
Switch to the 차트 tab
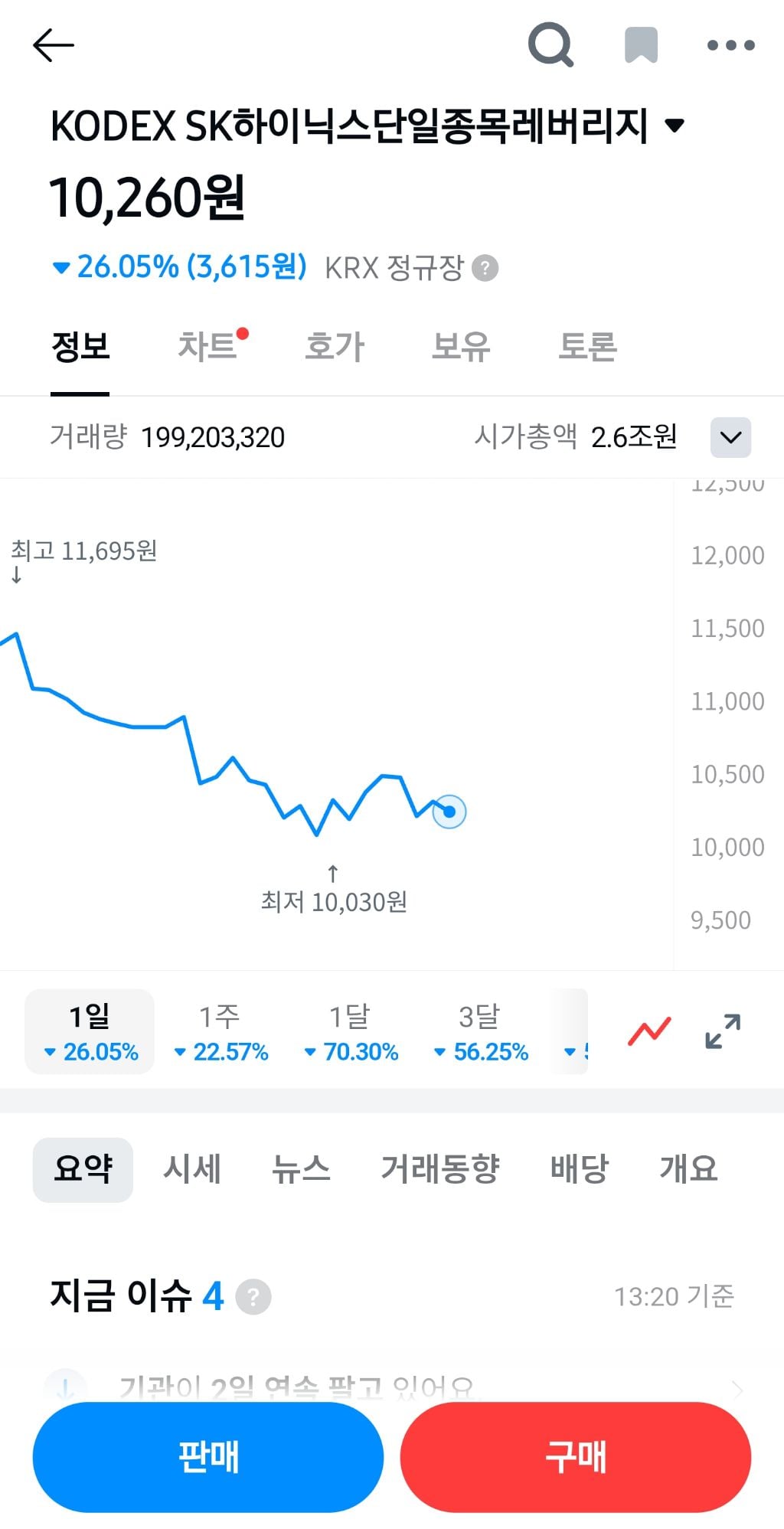pyautogui.click(x=207, y=346)
